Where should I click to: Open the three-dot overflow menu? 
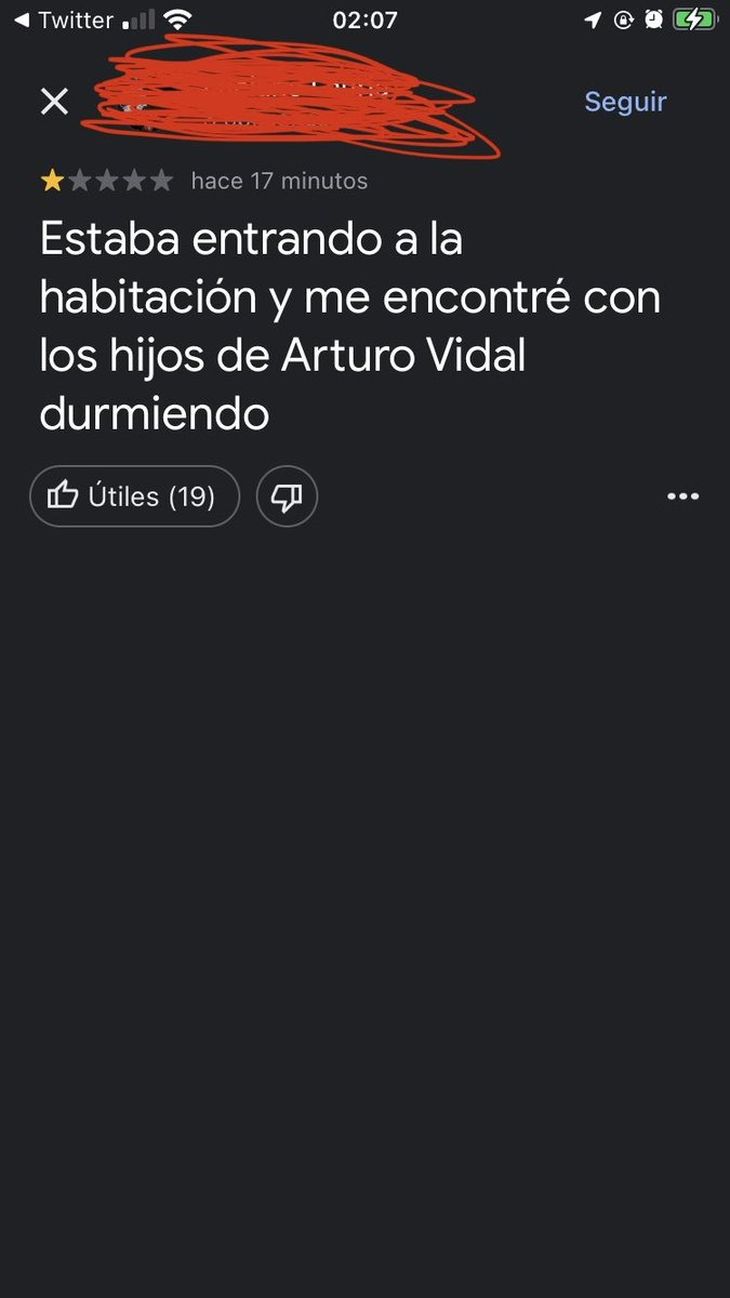[682, 496]
